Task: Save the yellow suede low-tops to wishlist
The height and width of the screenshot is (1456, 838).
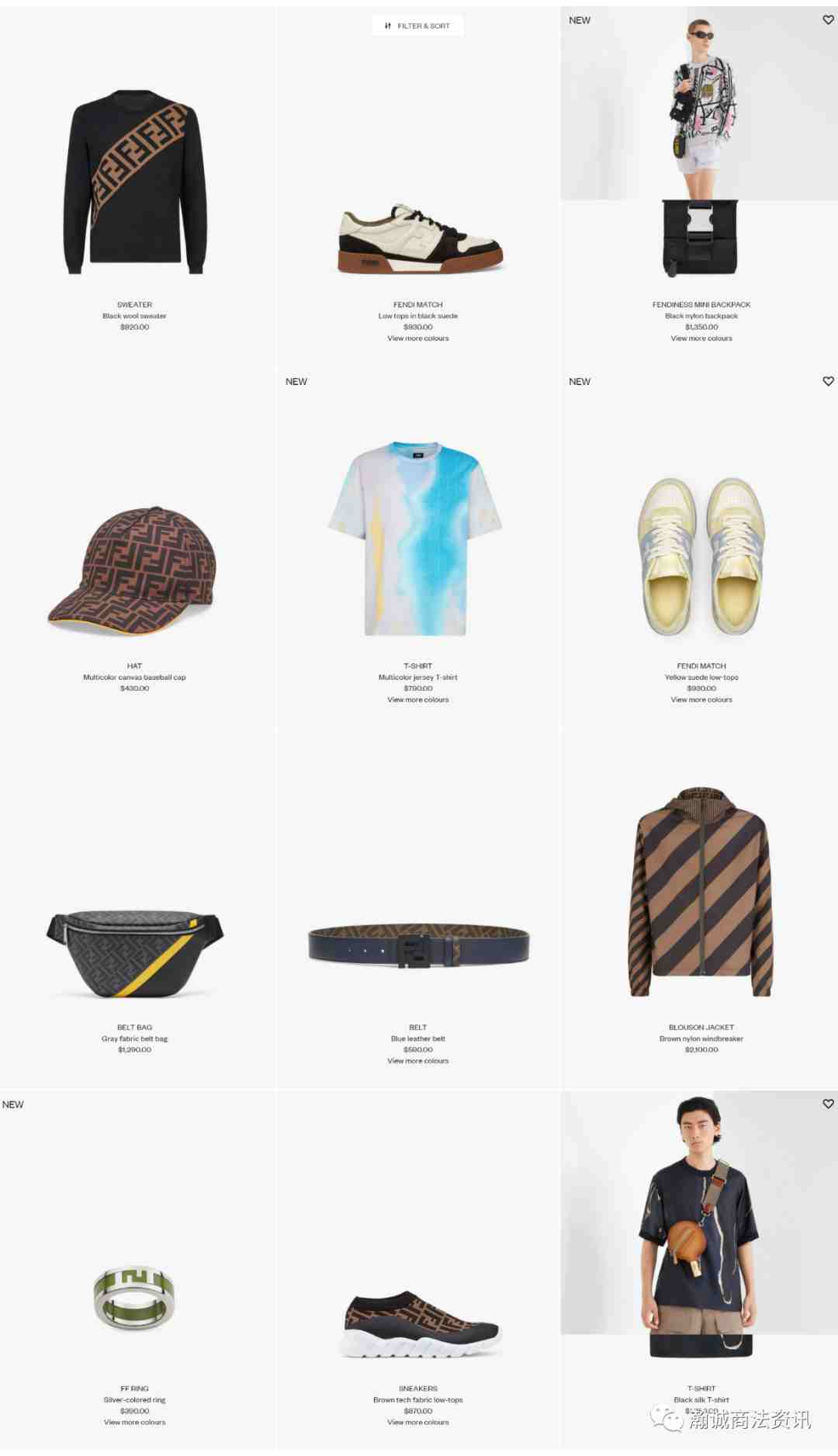Action: (x=828, y=381)
